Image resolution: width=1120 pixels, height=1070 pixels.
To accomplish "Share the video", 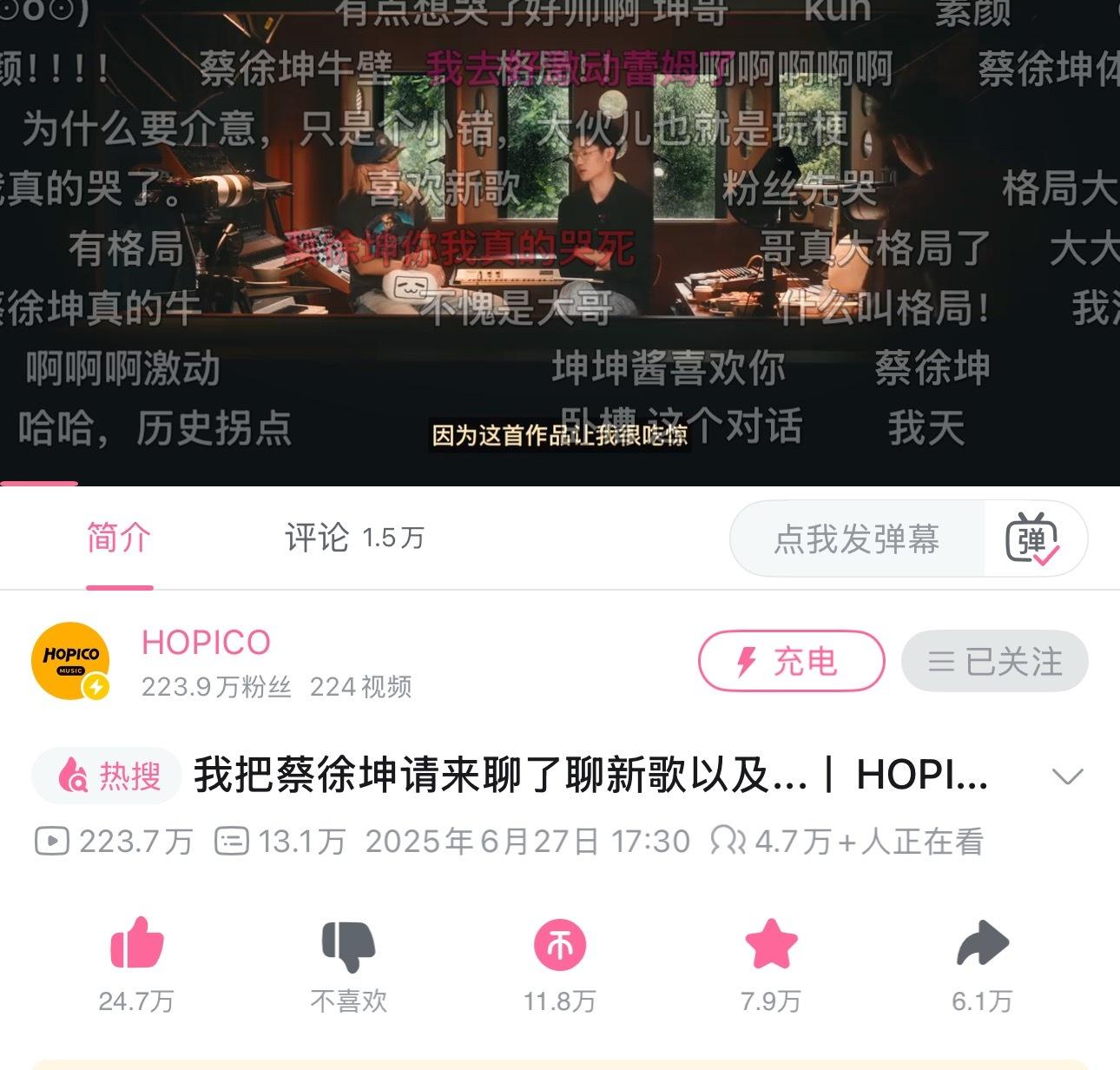I will (x=982, y=944).
